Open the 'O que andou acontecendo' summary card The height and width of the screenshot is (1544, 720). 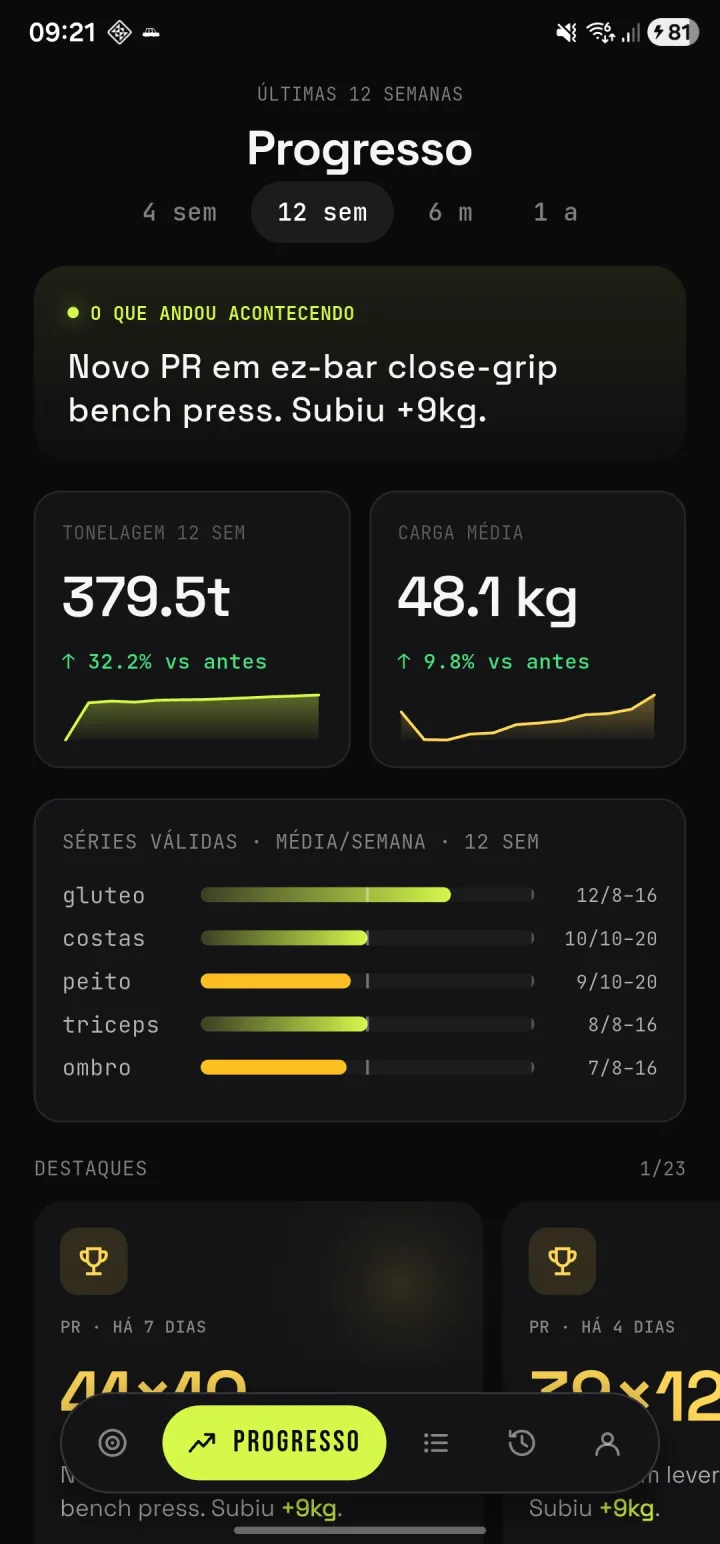coord(360,363)
